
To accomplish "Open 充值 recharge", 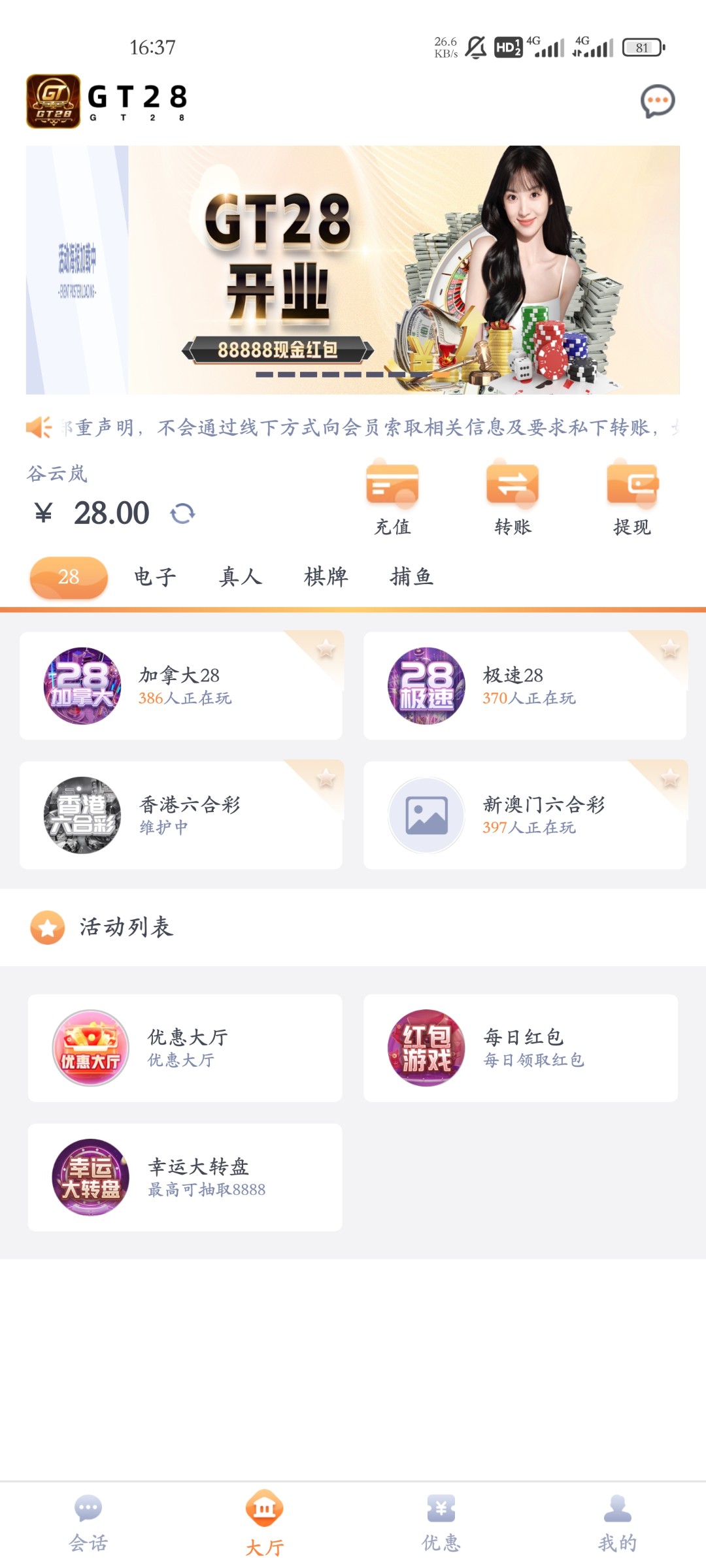I will pyautogui.click(x=392, y=498).
